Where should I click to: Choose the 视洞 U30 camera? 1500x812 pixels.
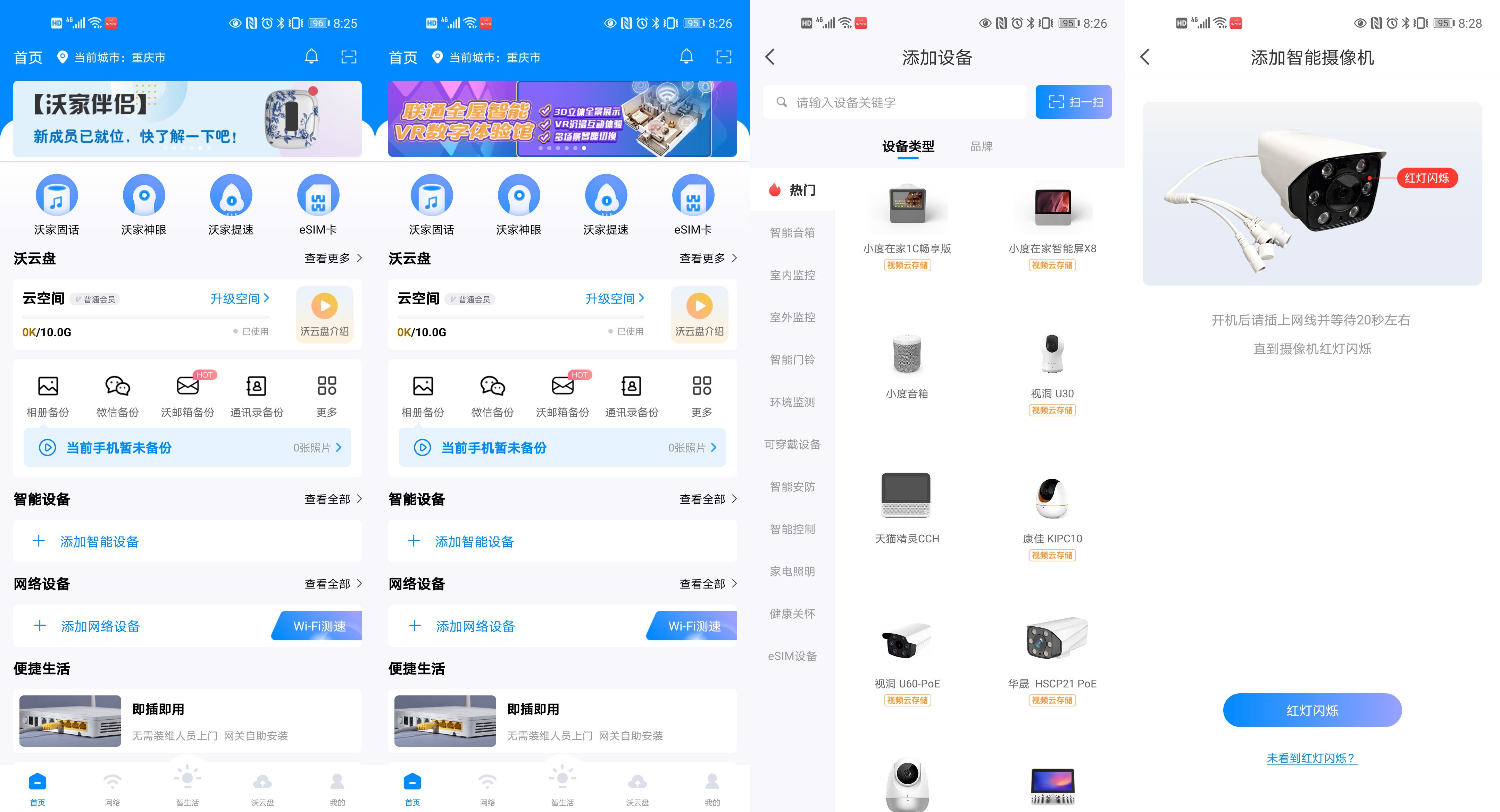[1052, 367]
